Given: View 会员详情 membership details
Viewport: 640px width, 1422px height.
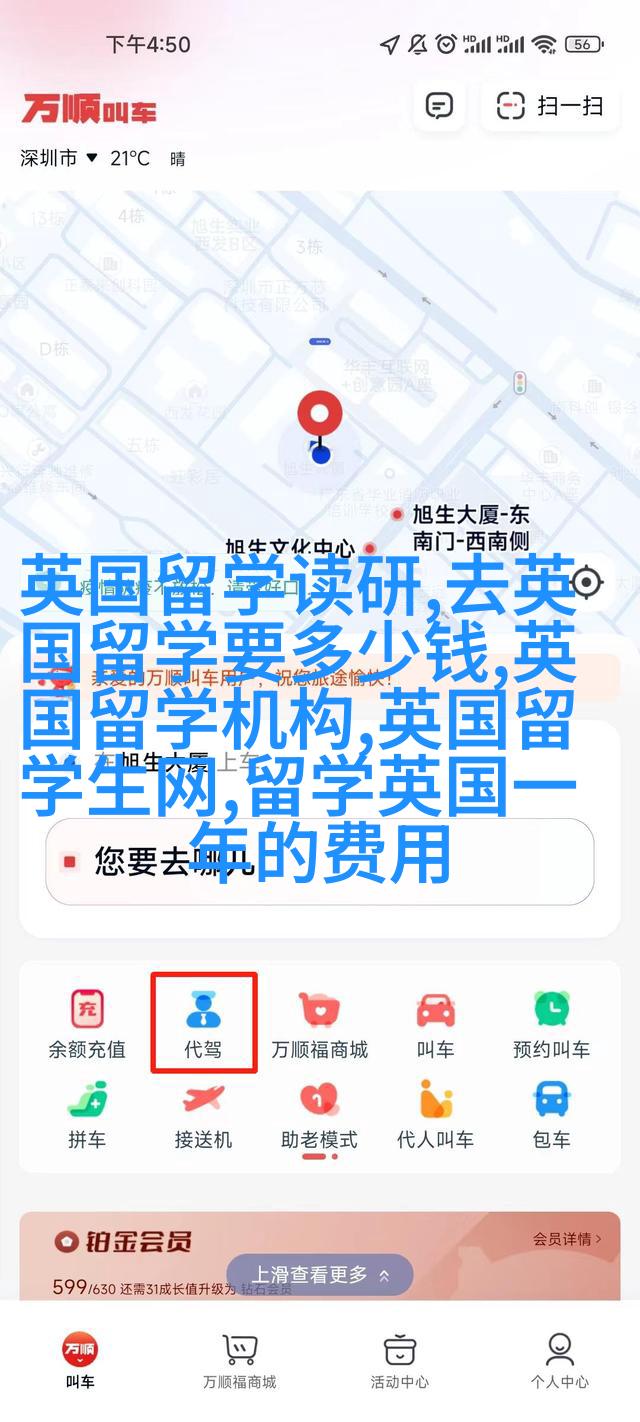Looking at the screenshot, I should pos(567,1239).
